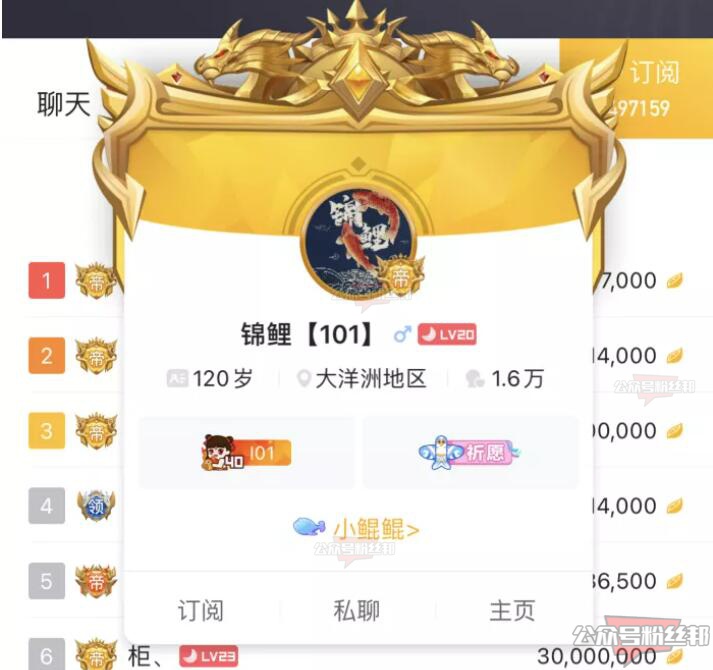Open the 101 fan badge card
The image size is (713, 670).
[x=247, y=453]
